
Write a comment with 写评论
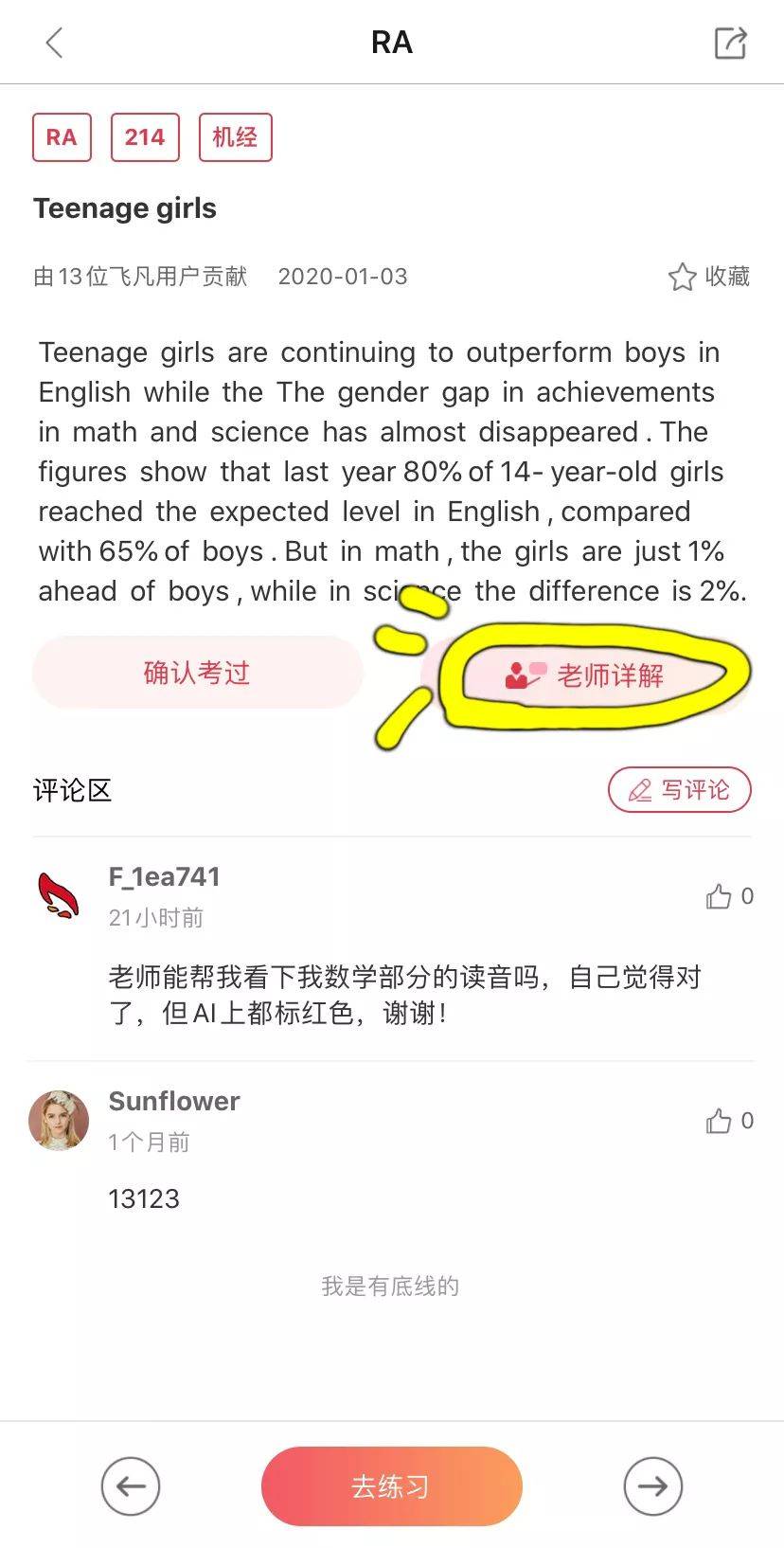point(679,790)
